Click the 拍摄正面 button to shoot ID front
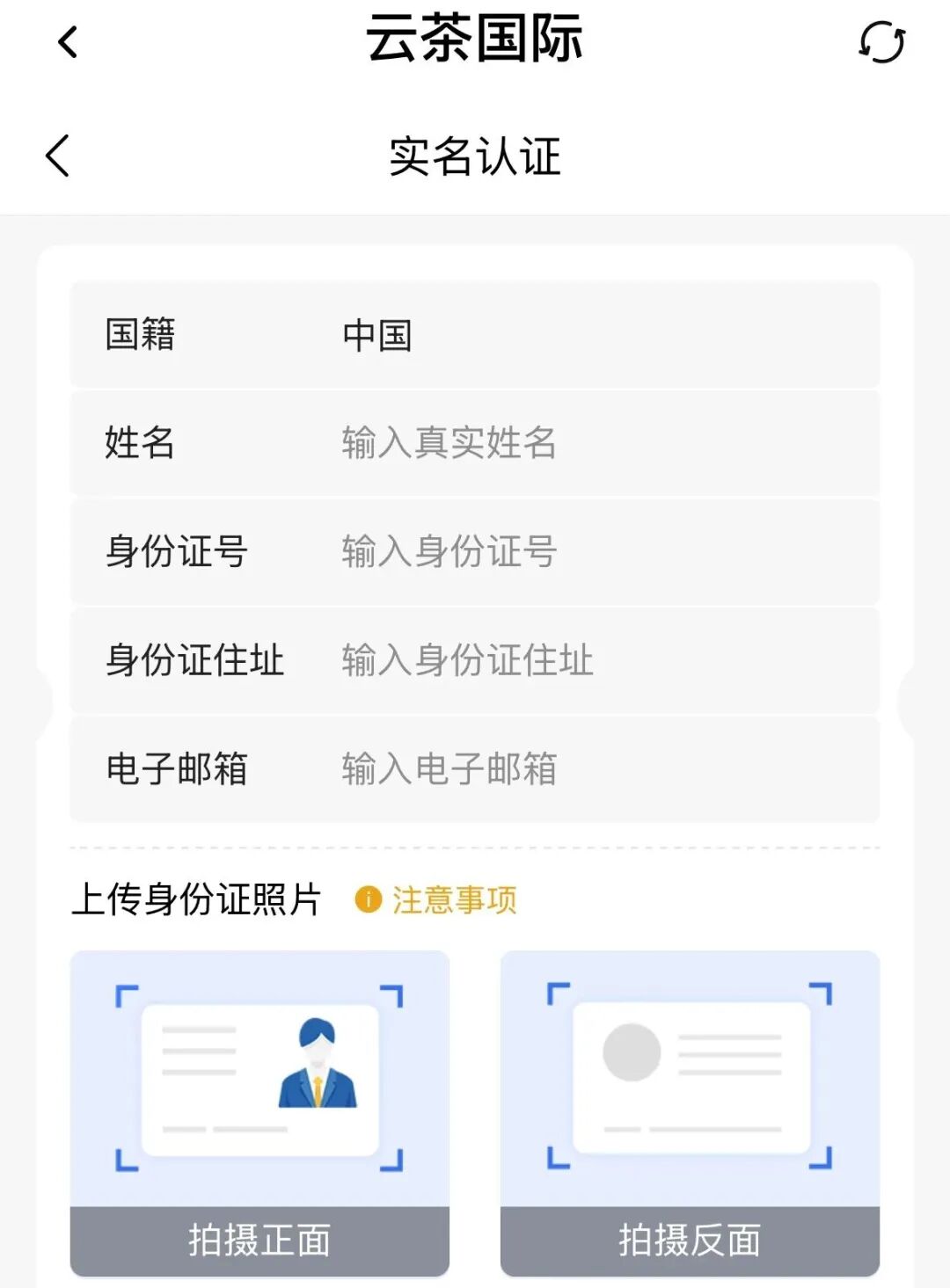 coord(259,1241)
